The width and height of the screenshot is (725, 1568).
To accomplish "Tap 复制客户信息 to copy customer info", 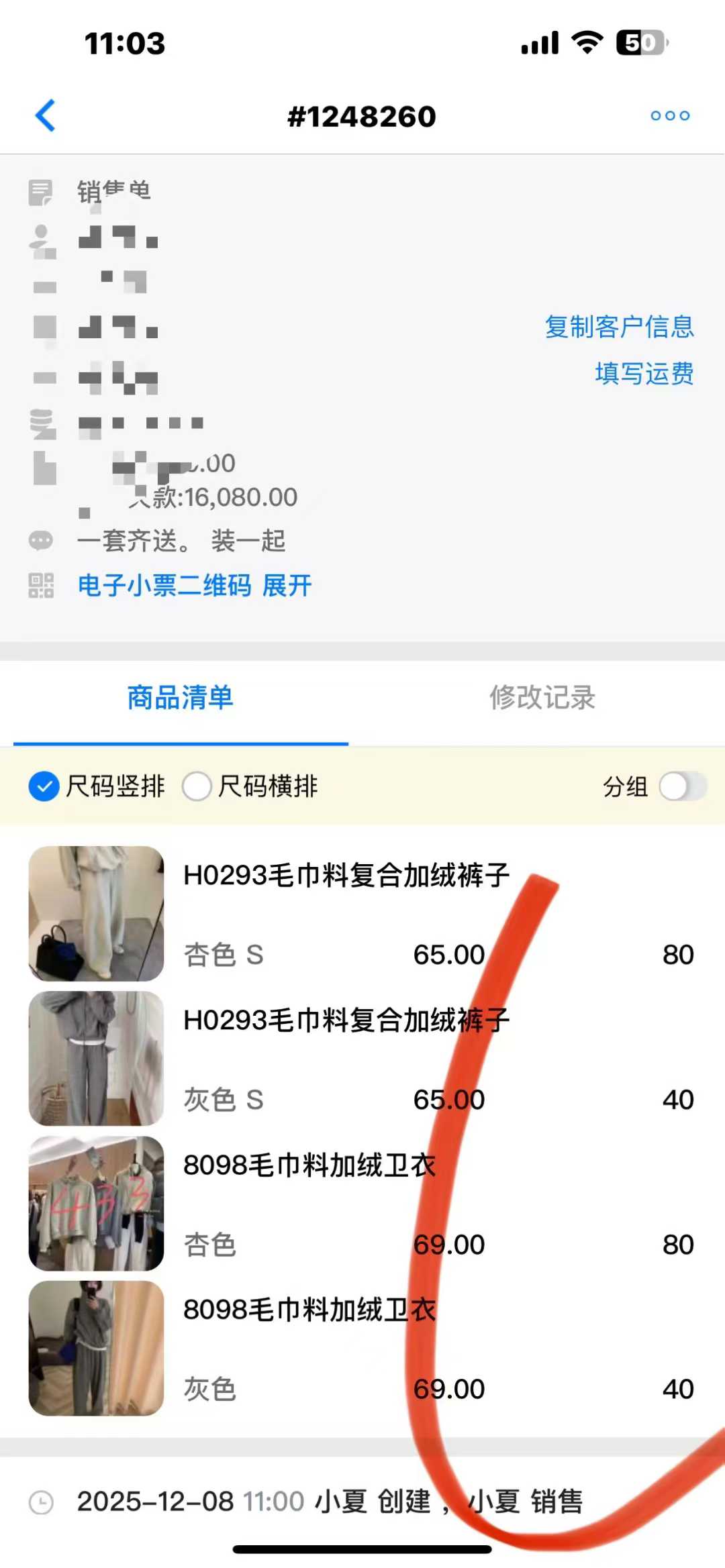I will coord(618,327).
